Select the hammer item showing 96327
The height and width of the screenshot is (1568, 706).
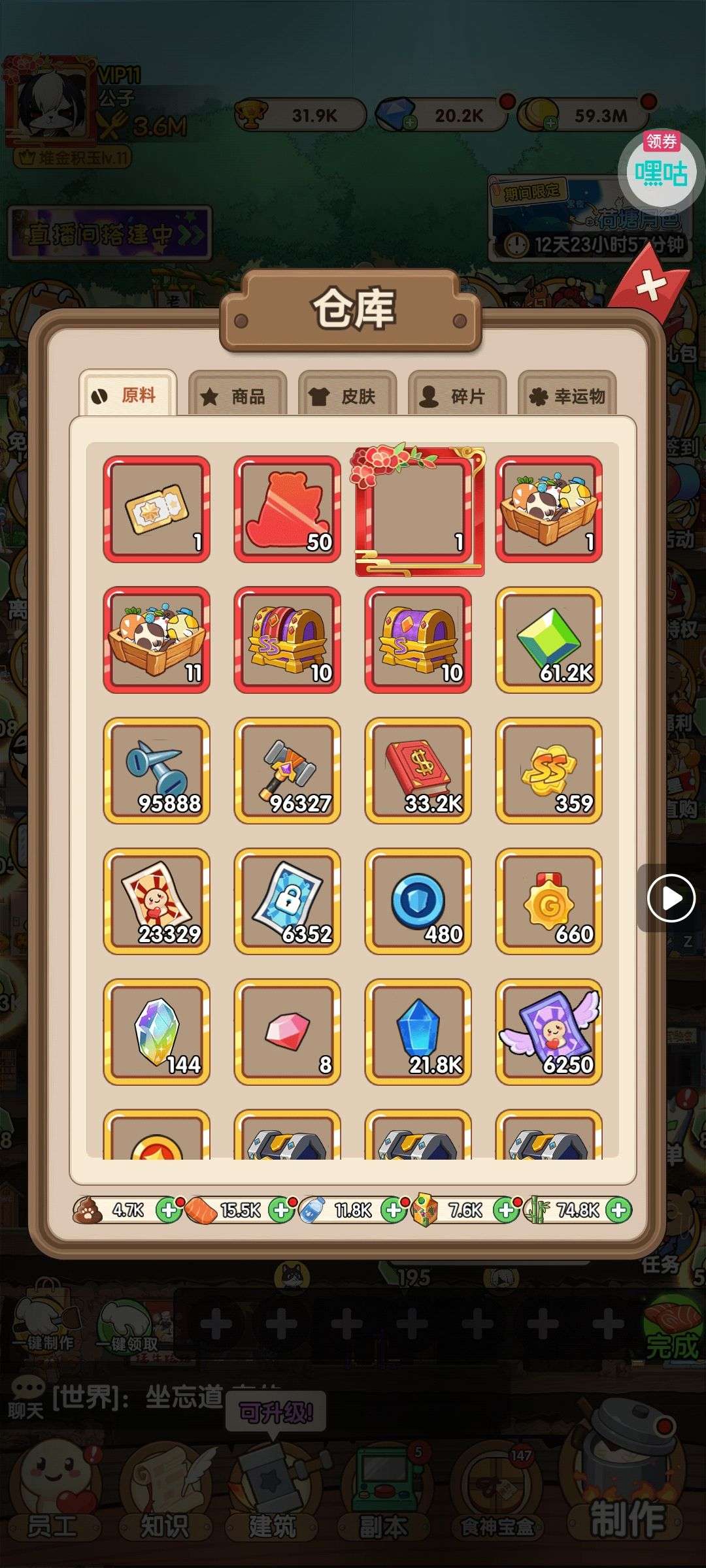click(287, 770)
